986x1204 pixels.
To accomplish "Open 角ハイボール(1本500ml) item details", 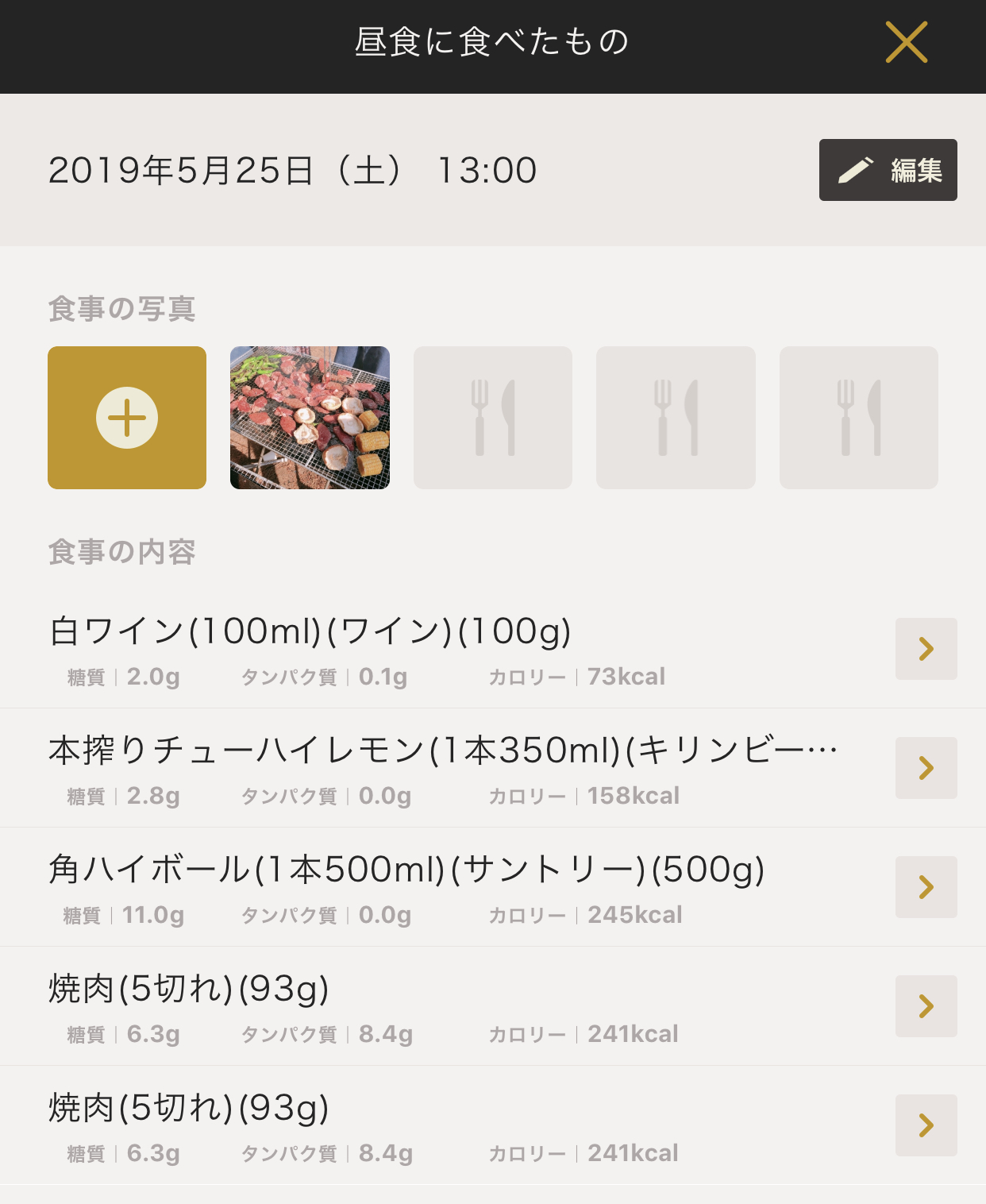I will point(926,887).
